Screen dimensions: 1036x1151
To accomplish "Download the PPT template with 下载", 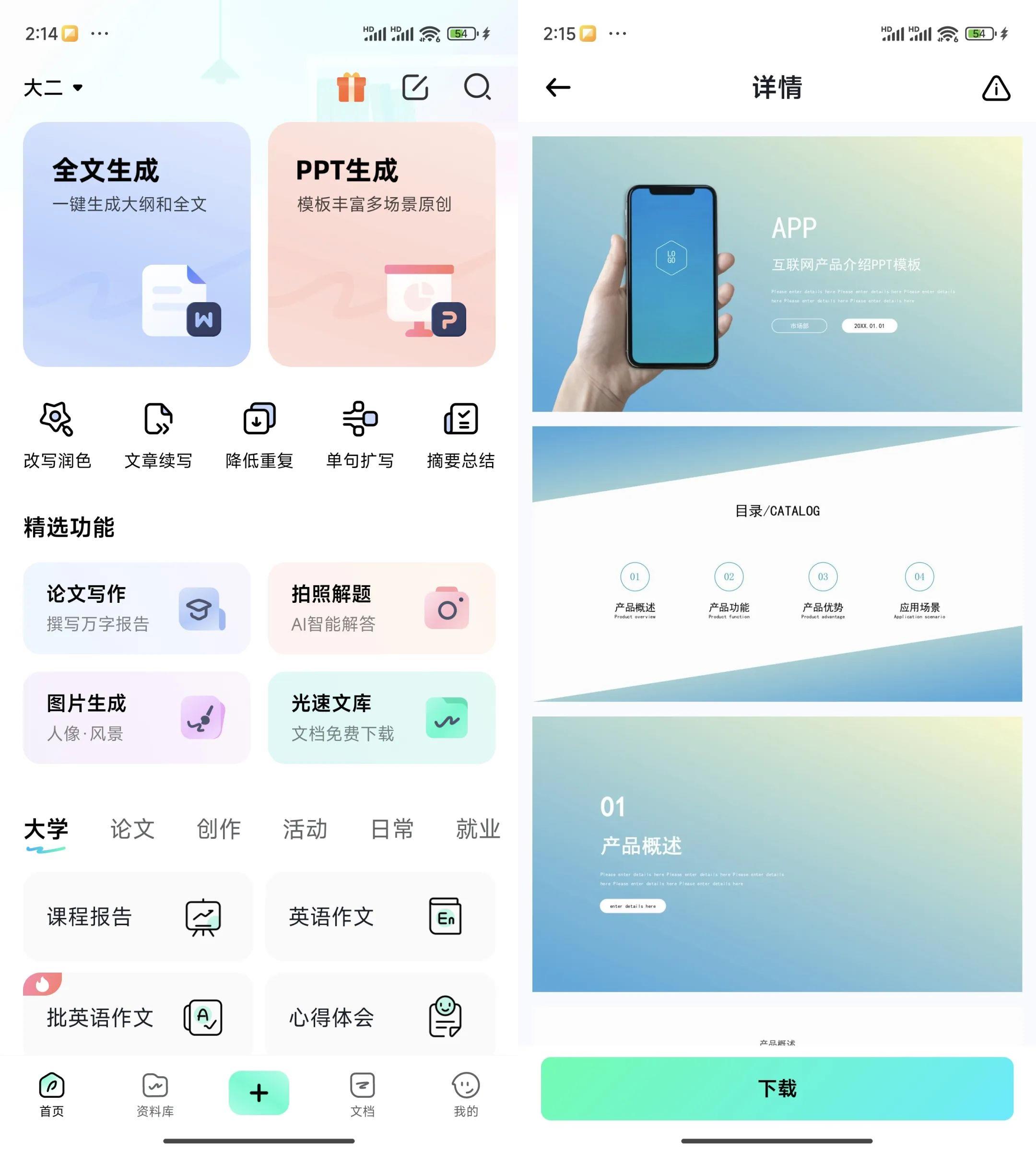I will 777,1088.
